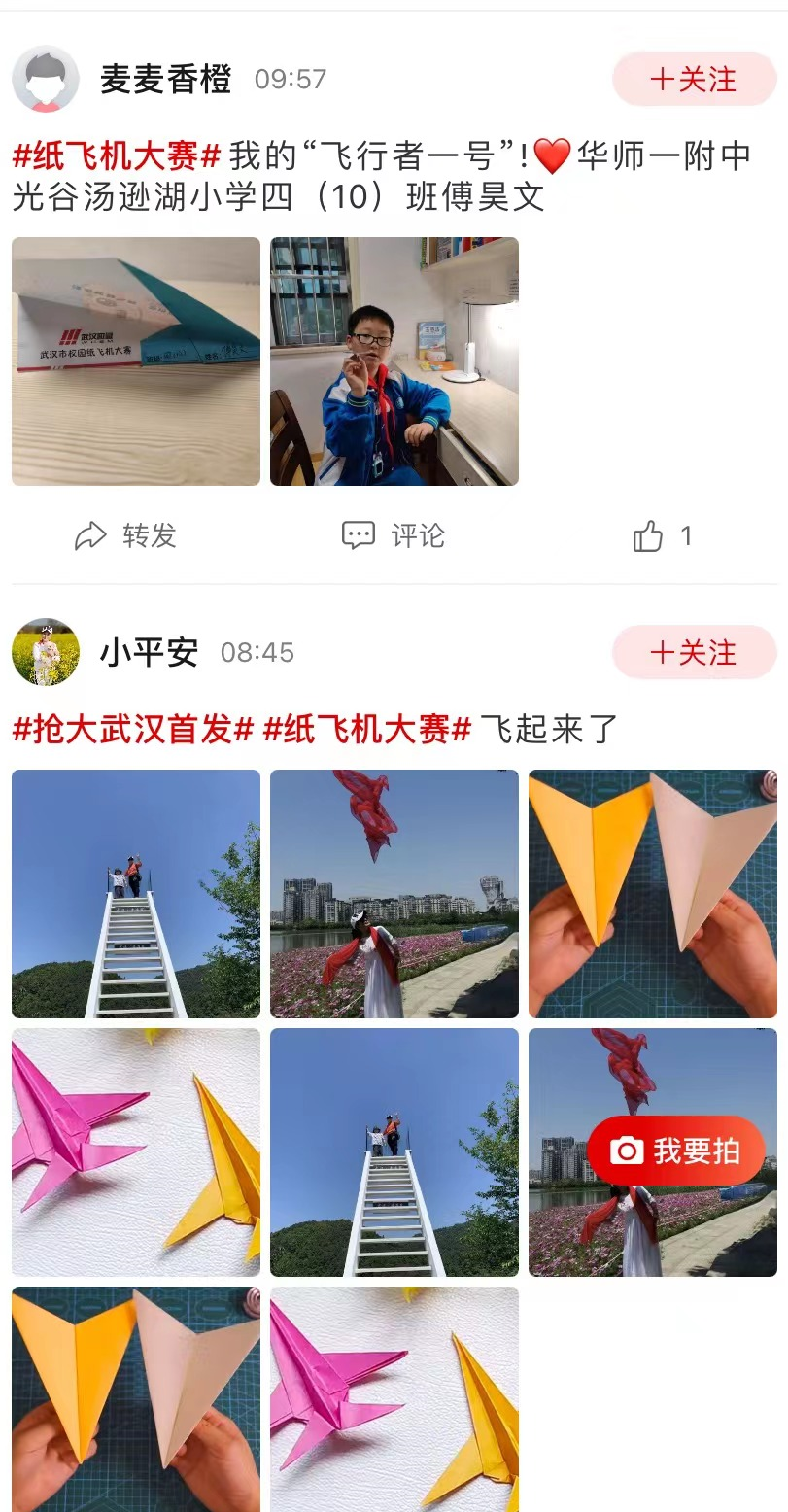Follow user 小平安
The image size is (788, 1512).
coord(694,652)
